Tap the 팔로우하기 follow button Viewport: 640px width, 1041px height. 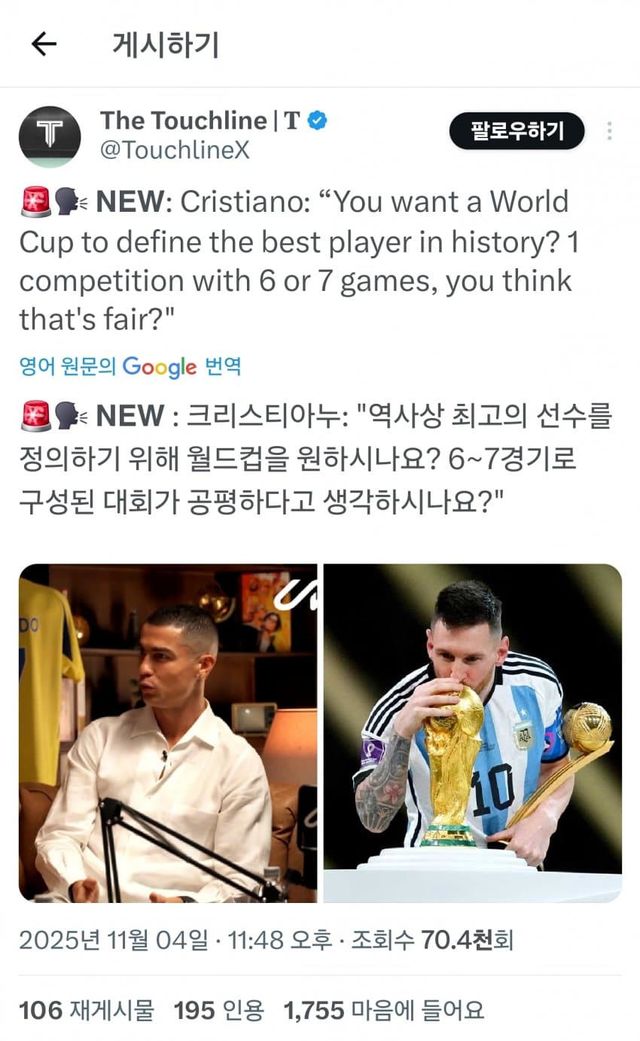pos(514,131)
